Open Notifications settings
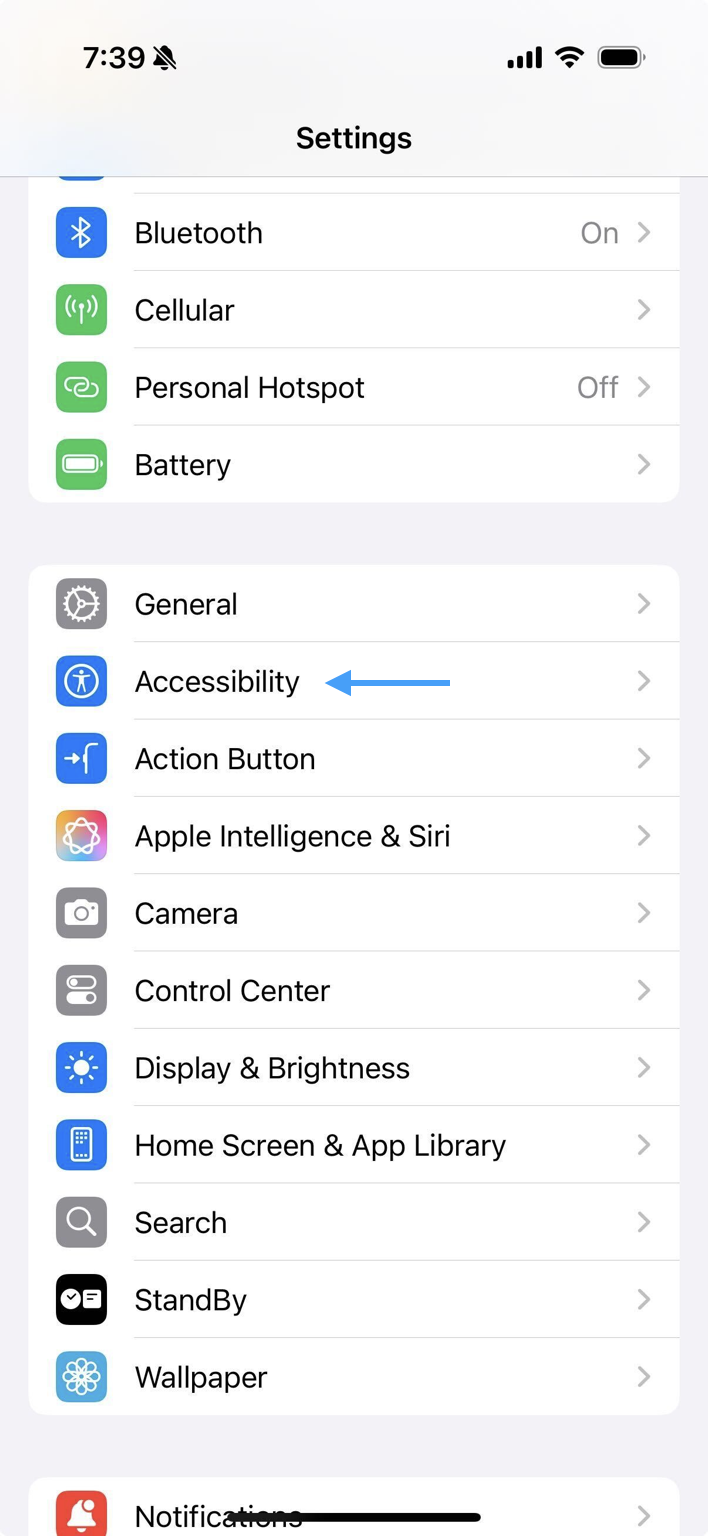 coord(354,1512)
